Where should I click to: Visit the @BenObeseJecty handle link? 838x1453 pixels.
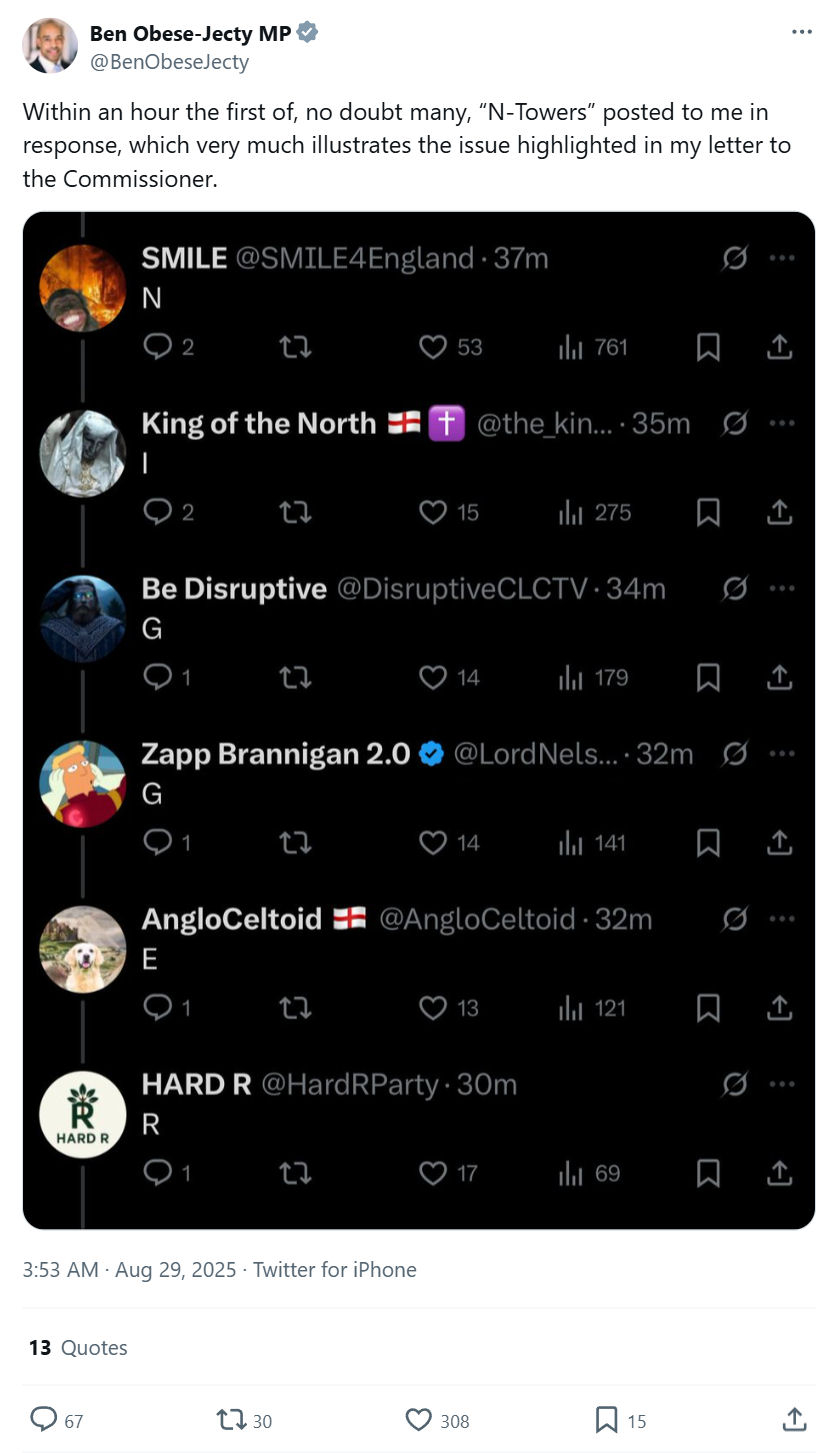169,62
